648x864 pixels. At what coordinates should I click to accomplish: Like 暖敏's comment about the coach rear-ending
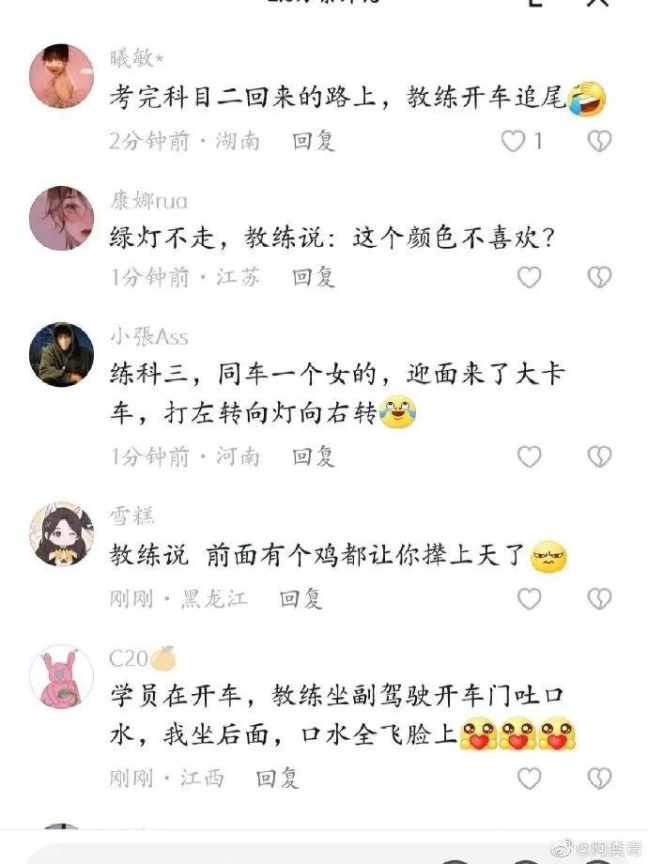point(513,141)
